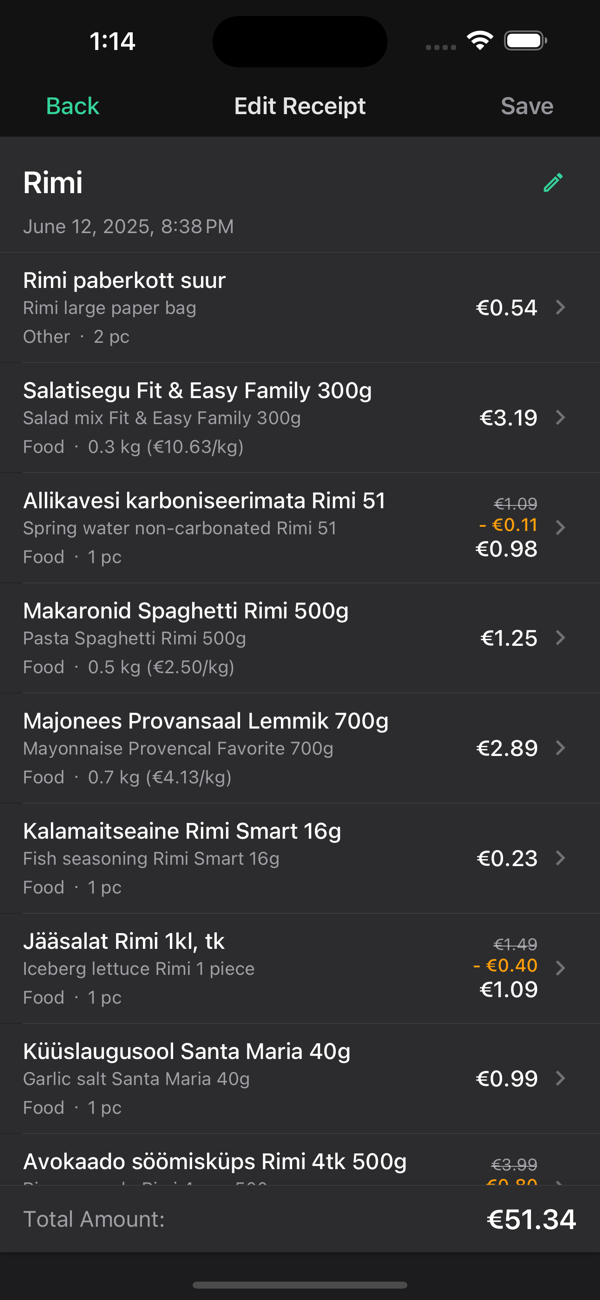Edit Küüslaugusool Santa Maria 40g item
The image size is (600, 1300).
300,1078
